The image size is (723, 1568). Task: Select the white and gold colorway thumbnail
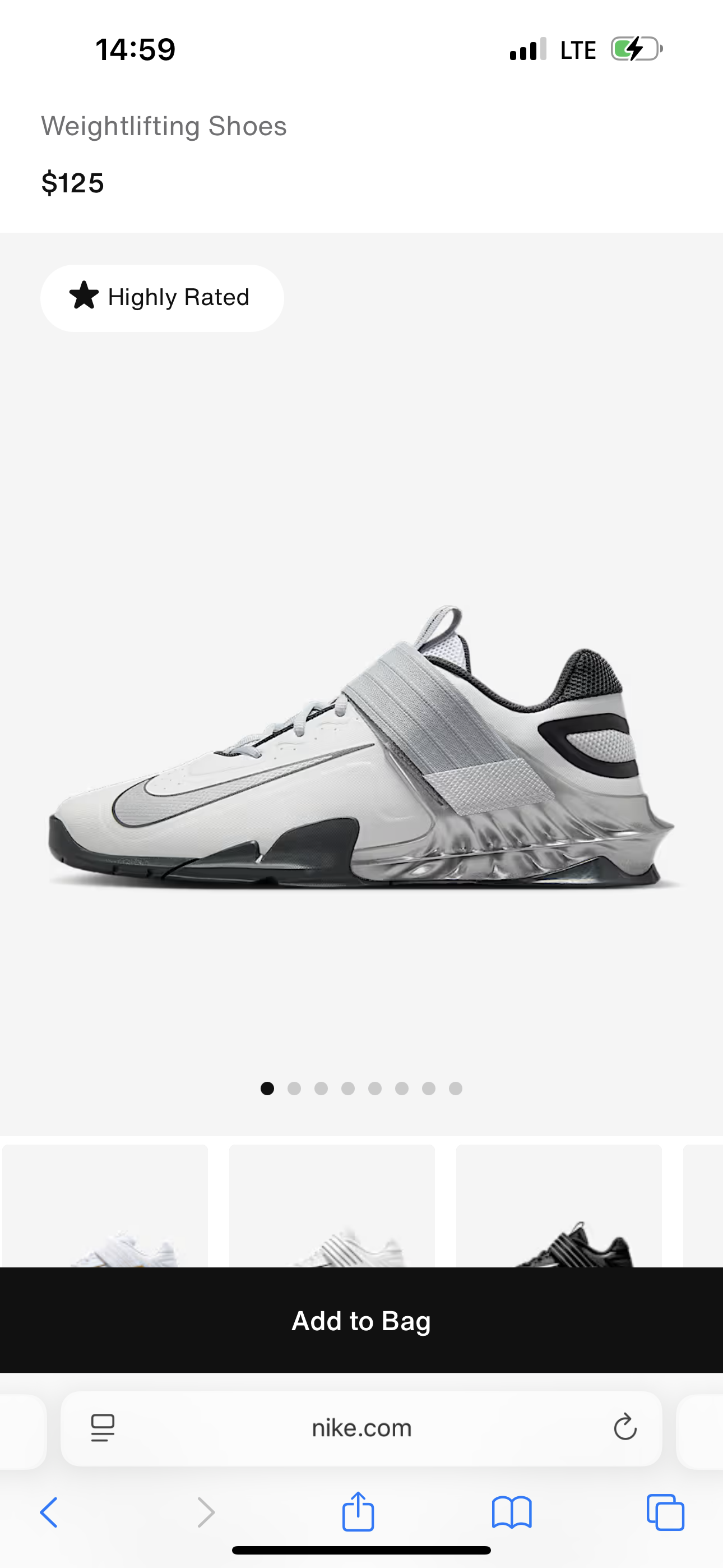[x=105, y=1209]
